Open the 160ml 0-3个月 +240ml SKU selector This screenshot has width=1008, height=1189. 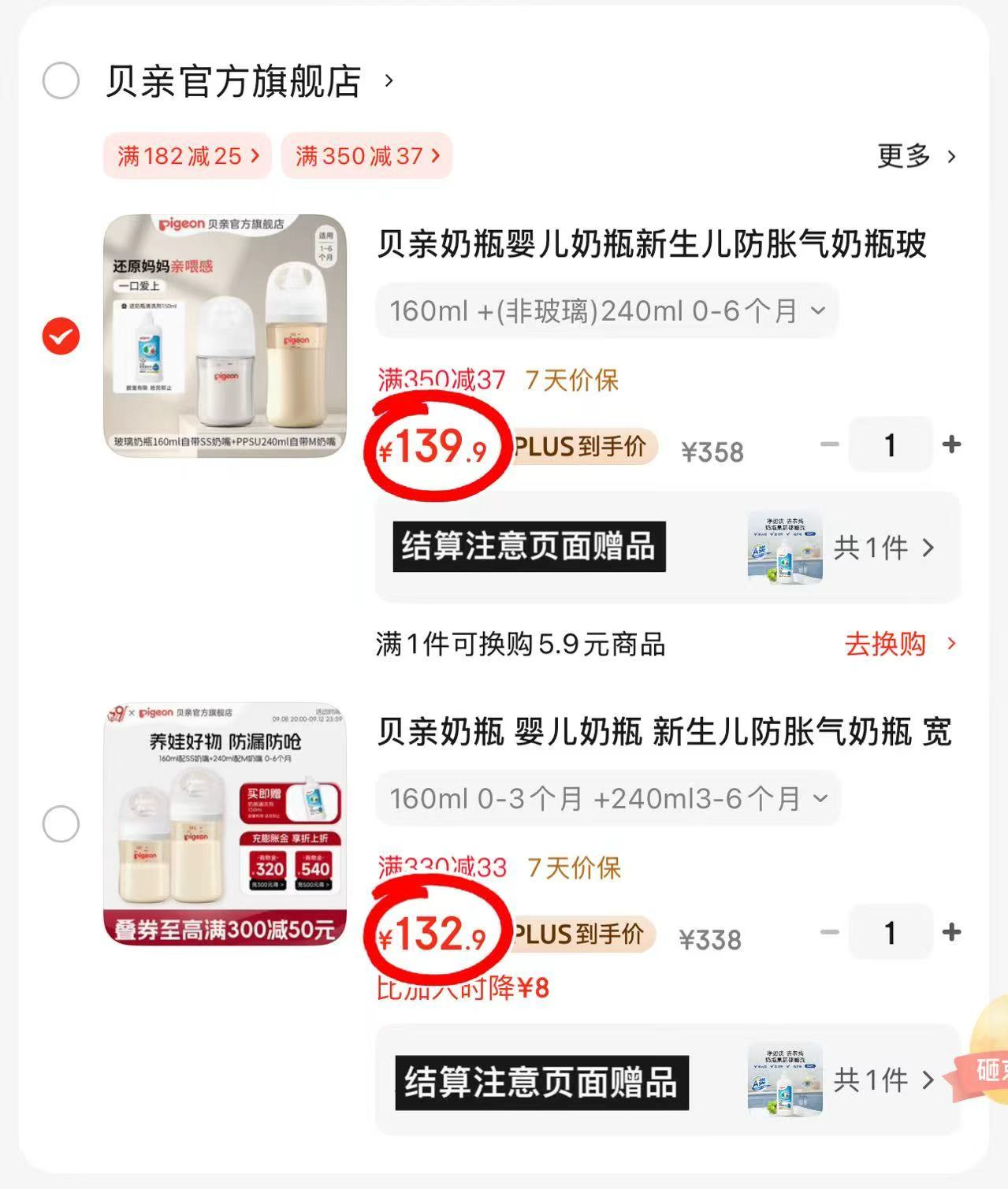tap(607, 797)
